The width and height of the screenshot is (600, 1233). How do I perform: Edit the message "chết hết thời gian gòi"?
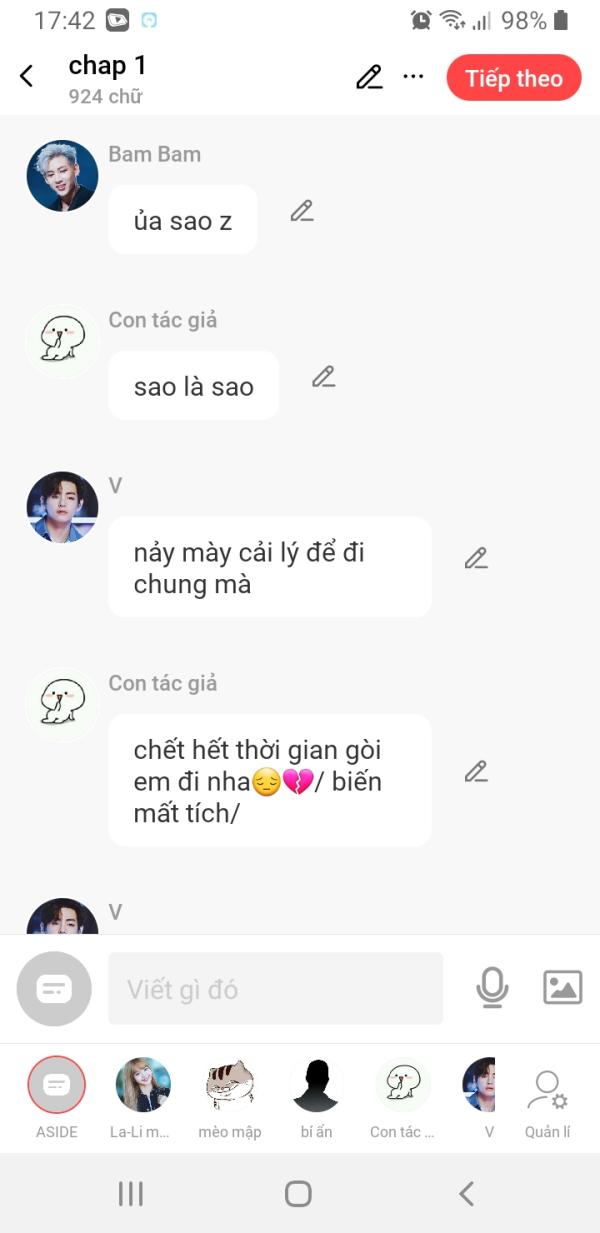(476, 772)
